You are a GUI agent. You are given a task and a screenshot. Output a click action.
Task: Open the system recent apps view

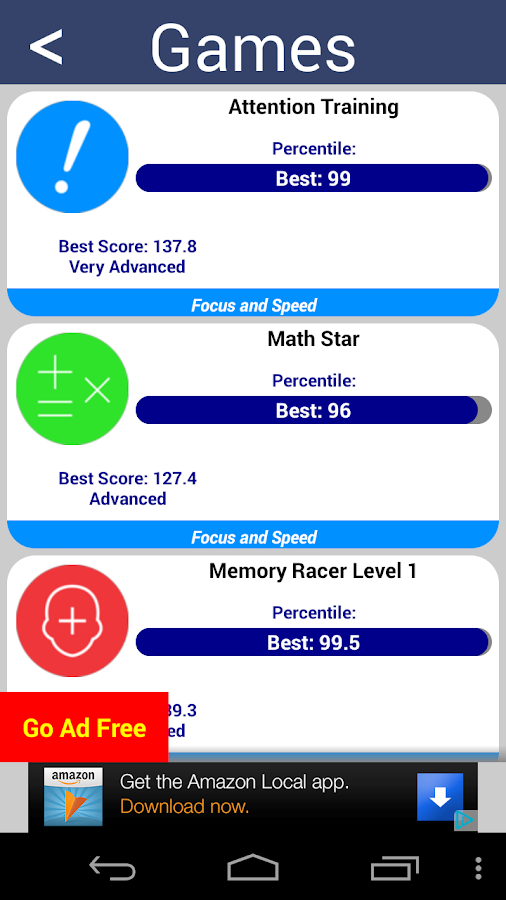tap(394, 867)
